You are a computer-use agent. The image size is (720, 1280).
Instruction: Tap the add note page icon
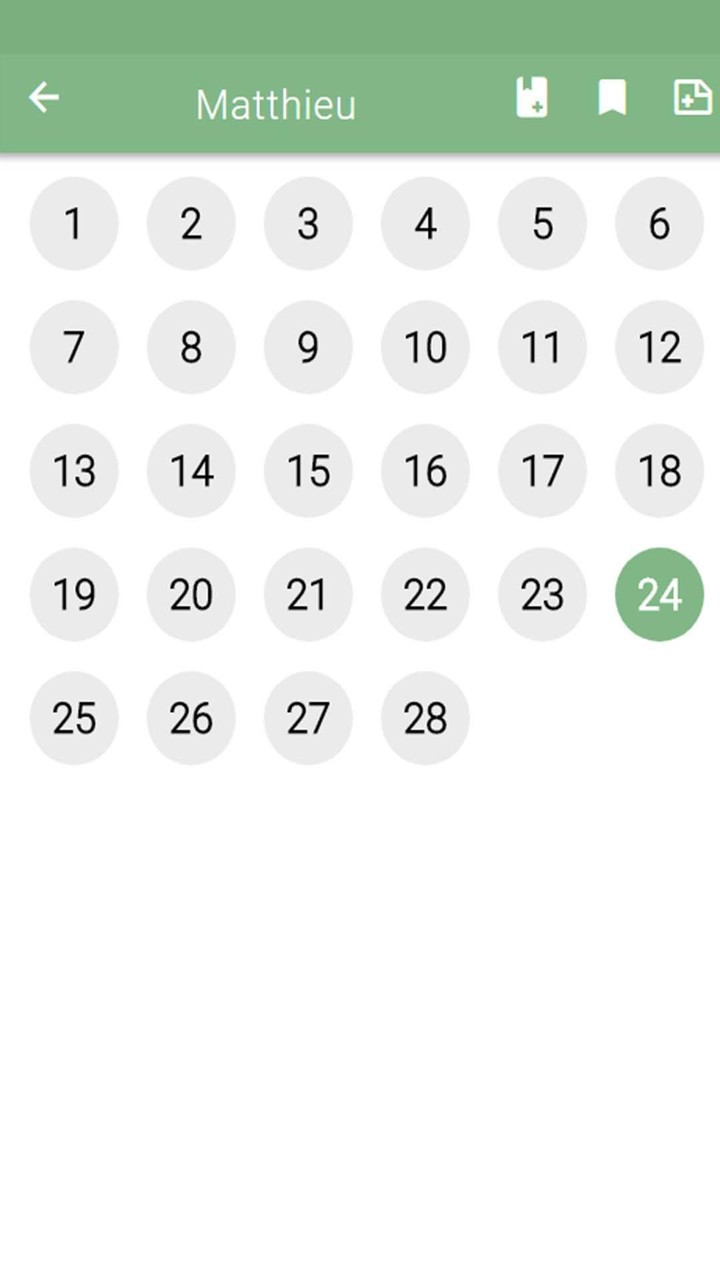692,98
